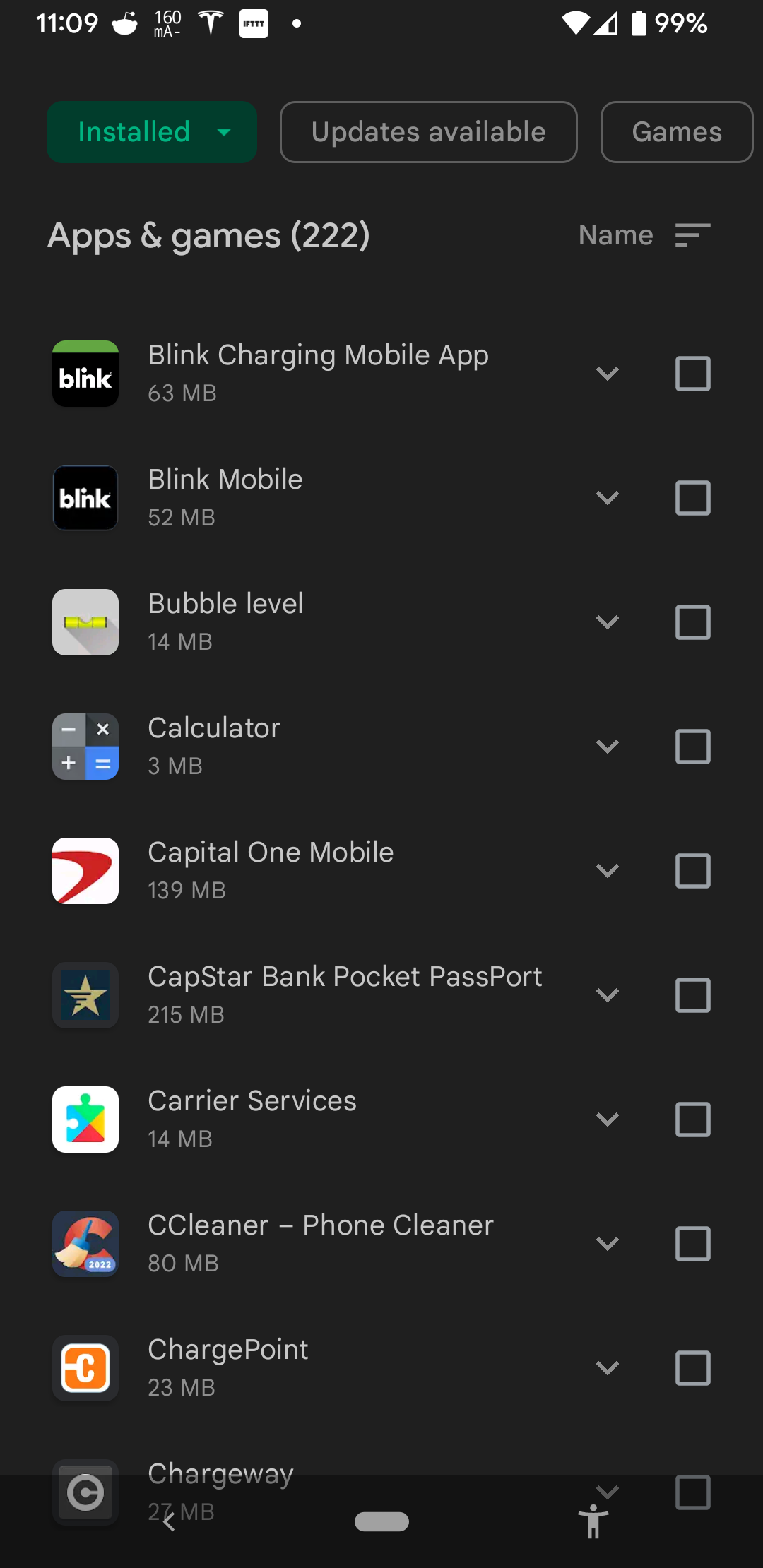The image size is (763, 1568).
Task: Expand CapStar Bank Pocket PassPort details
Action: point(607,995)
